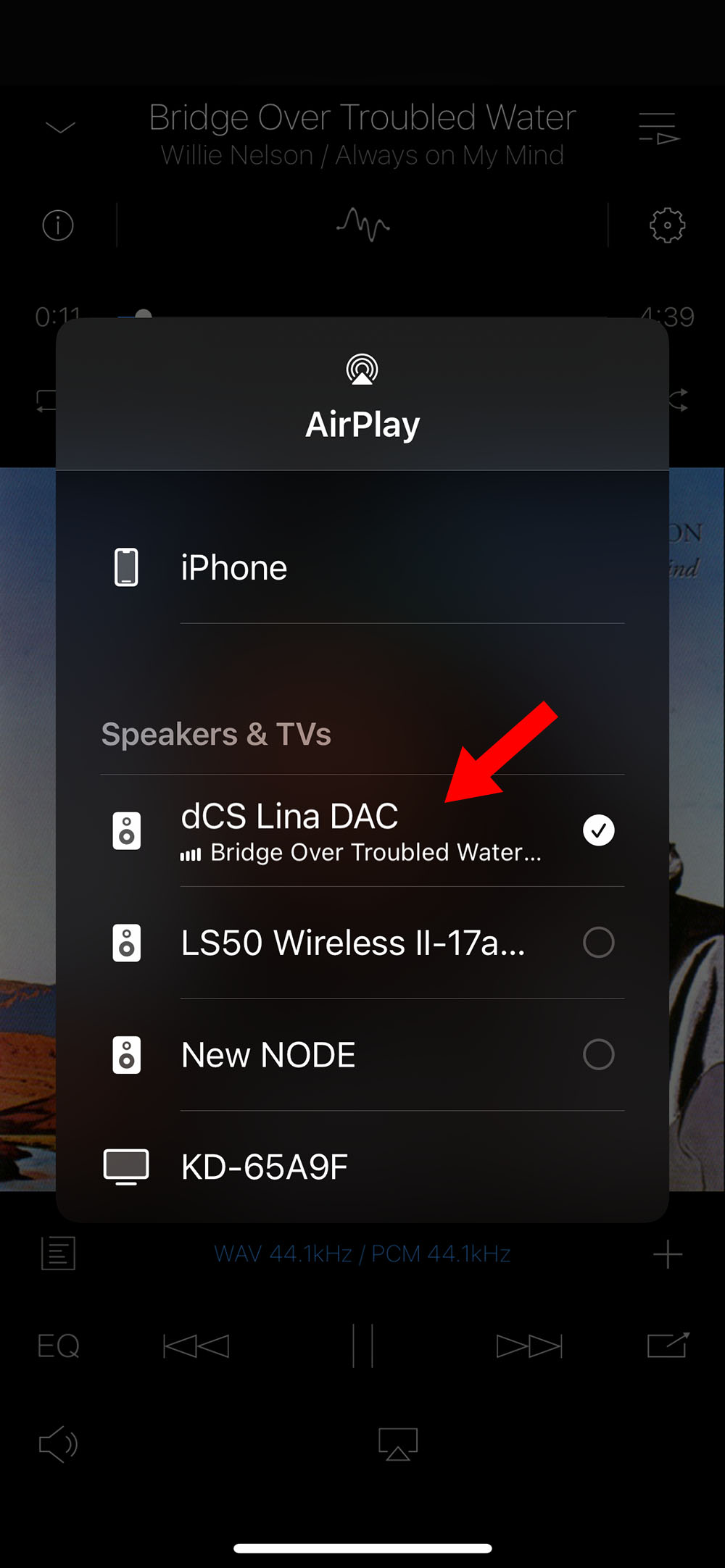Open the lyrics page icon
725x1568 pixels.
click(x=58, y=1254)
